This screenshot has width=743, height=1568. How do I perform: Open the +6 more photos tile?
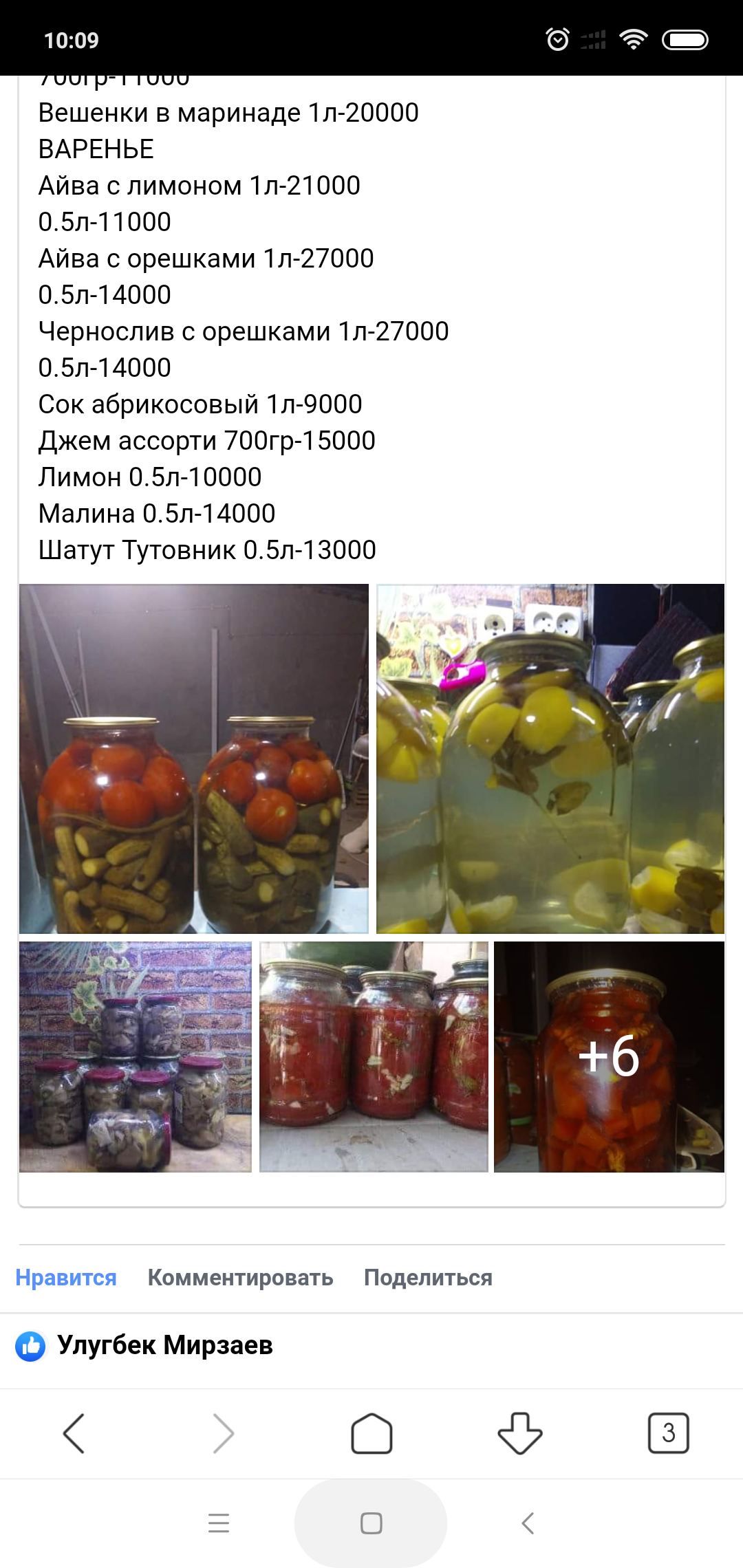(609, 1057)
